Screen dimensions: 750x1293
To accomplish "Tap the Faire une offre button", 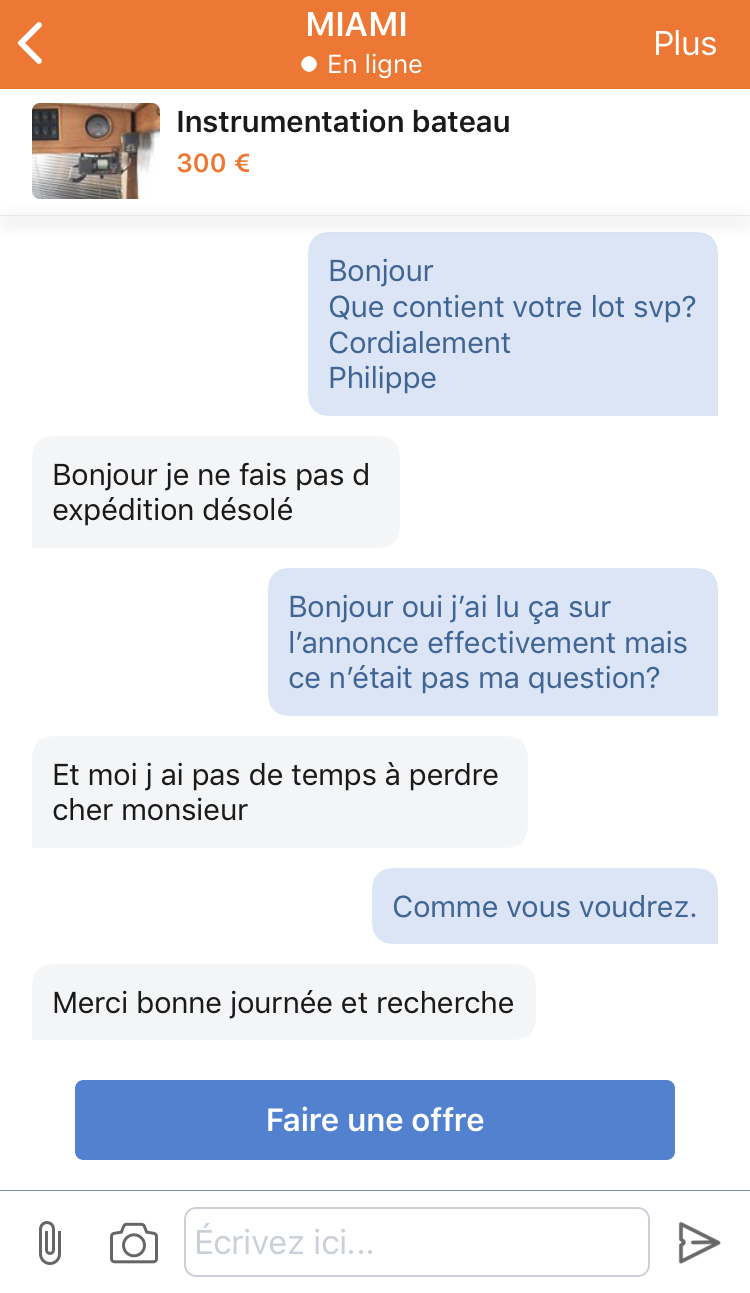I will pyautogui.click(x=375, y=1120).
